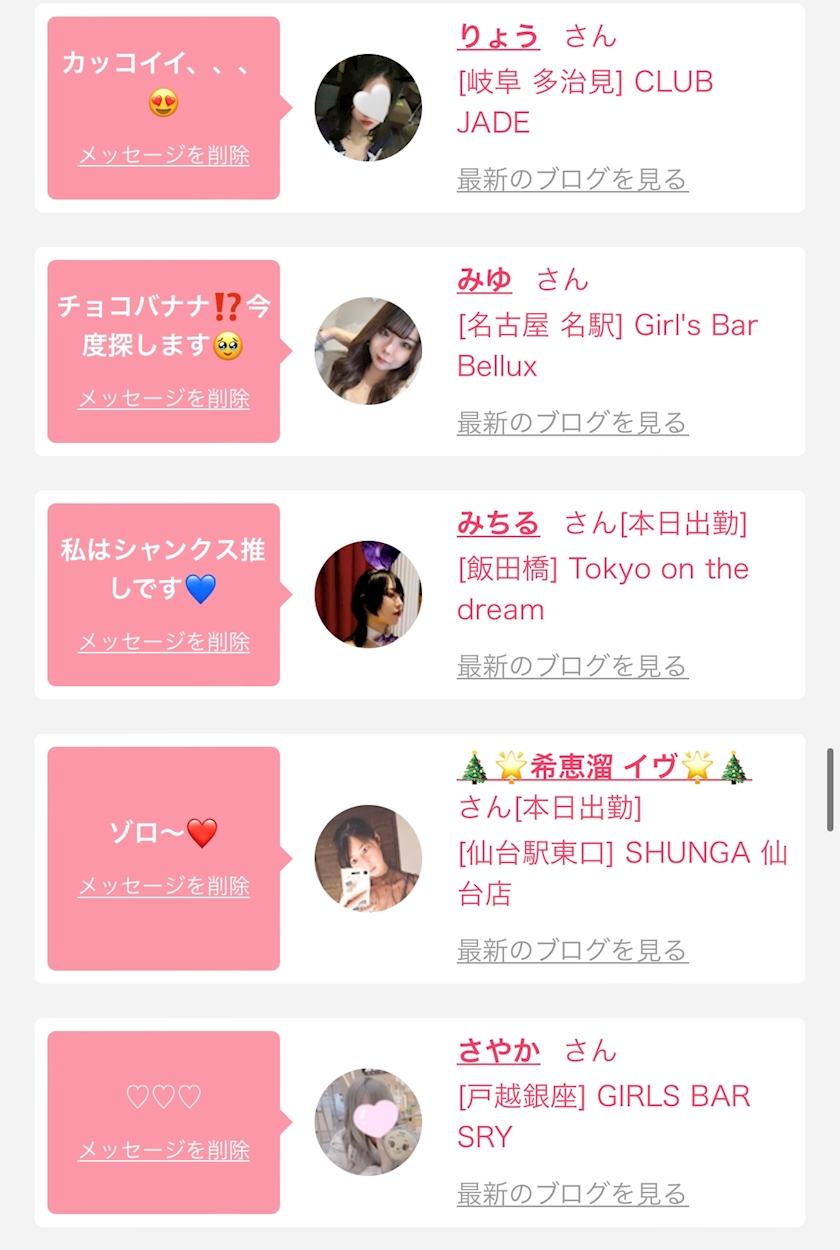Tap りょう's round profile photo
This screenshot has width=840, height=1250.
pyautogui.click(x=368, y=107)
